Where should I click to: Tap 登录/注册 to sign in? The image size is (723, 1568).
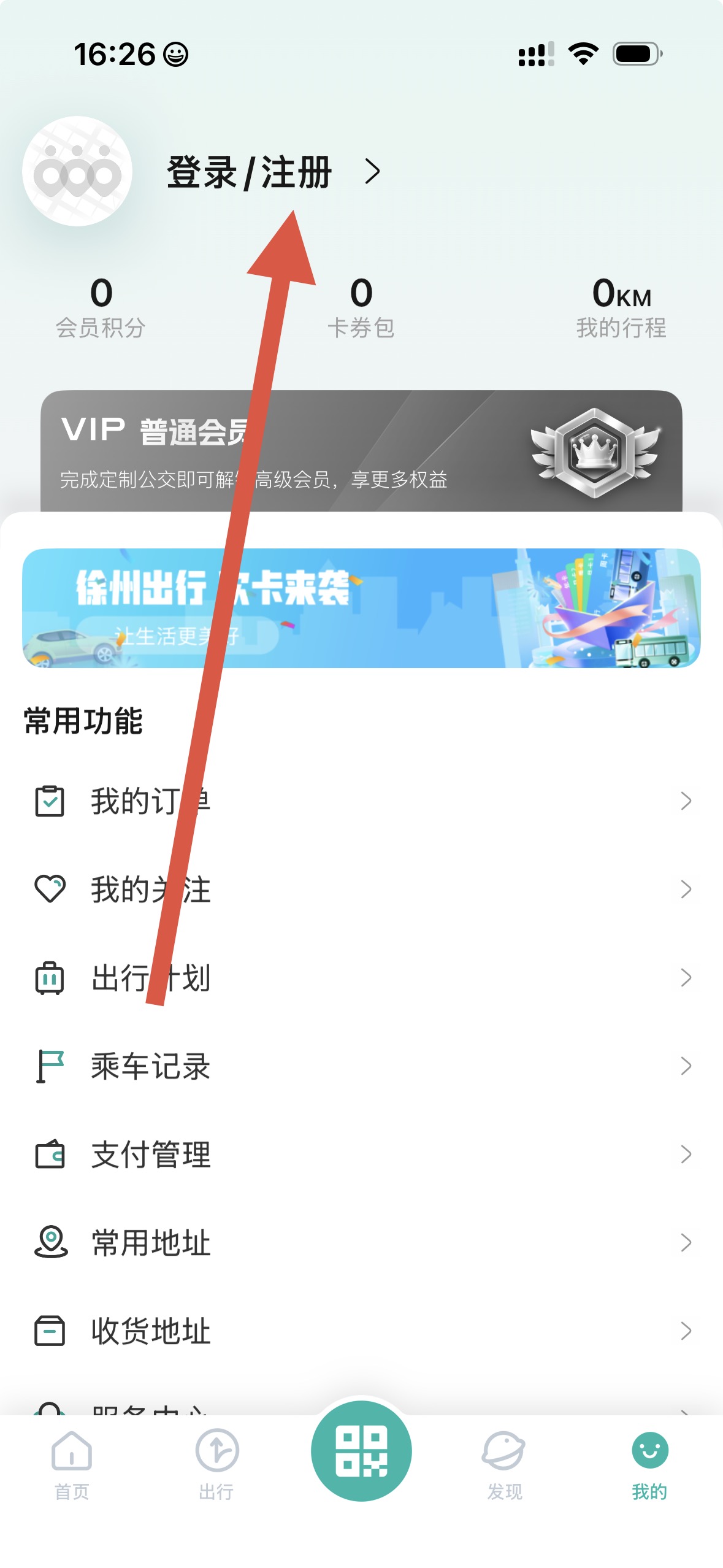[x=249, y=172]
